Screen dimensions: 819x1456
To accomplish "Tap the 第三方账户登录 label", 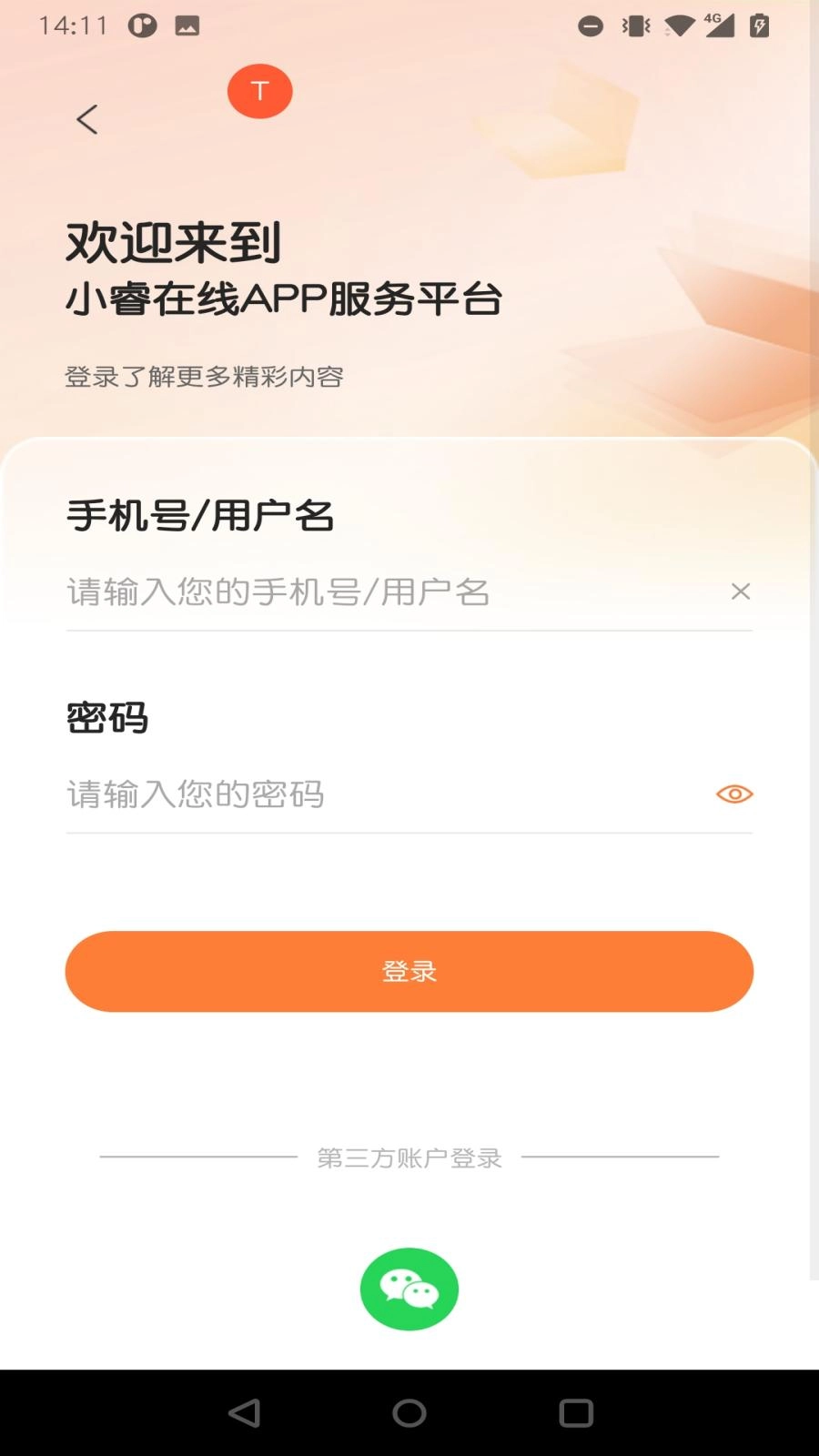I will tap(409, 1158).
